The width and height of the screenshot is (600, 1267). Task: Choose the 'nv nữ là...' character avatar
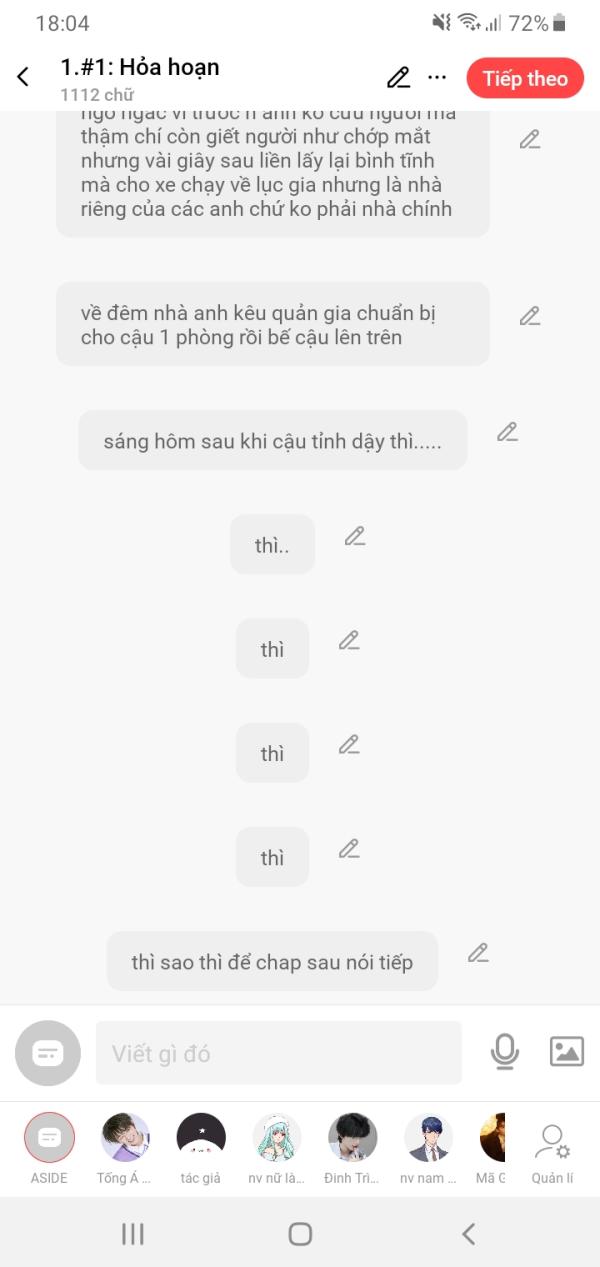tap(277, 1149)
